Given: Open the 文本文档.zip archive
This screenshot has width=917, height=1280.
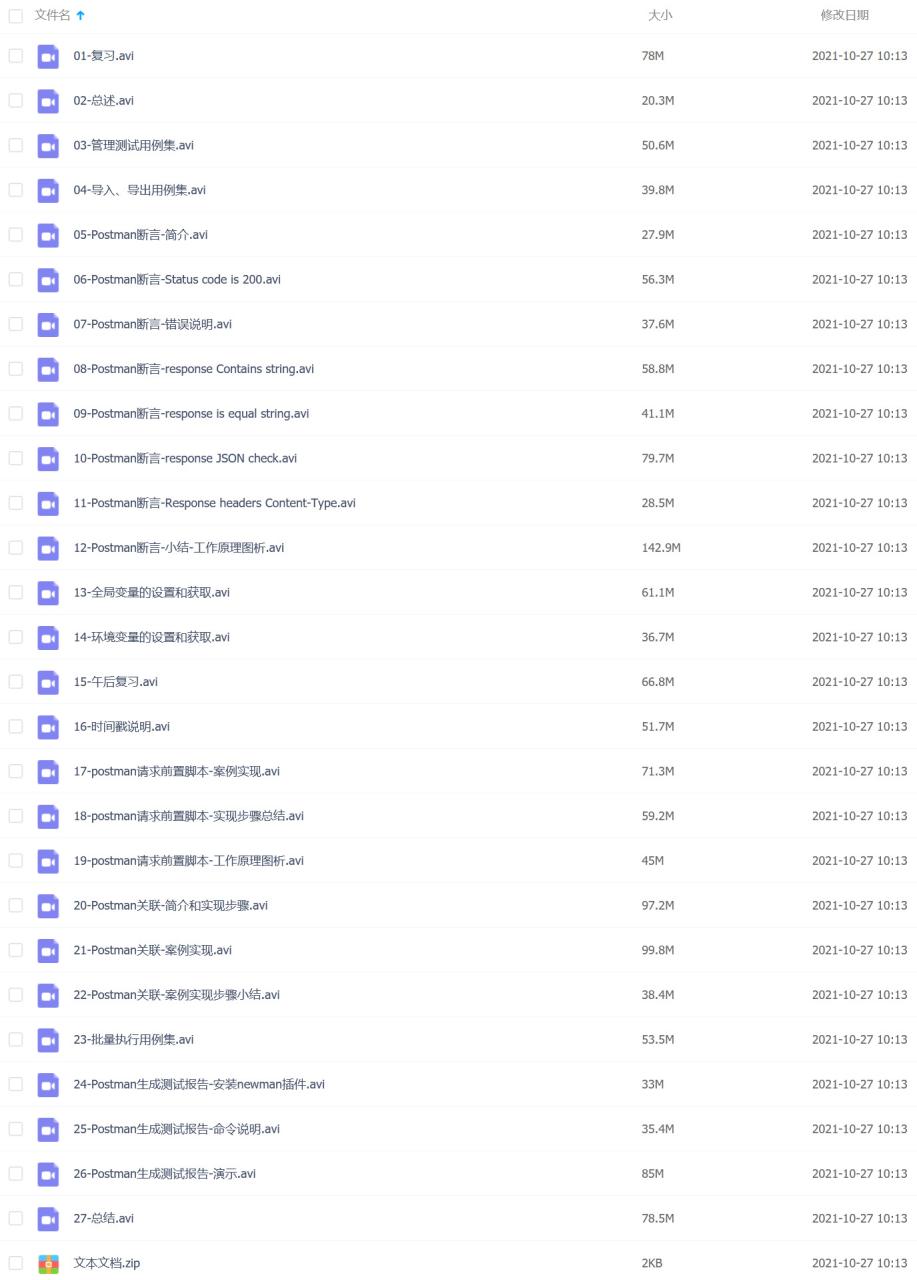Looking at the screenshot, I should click(106, 1263).
